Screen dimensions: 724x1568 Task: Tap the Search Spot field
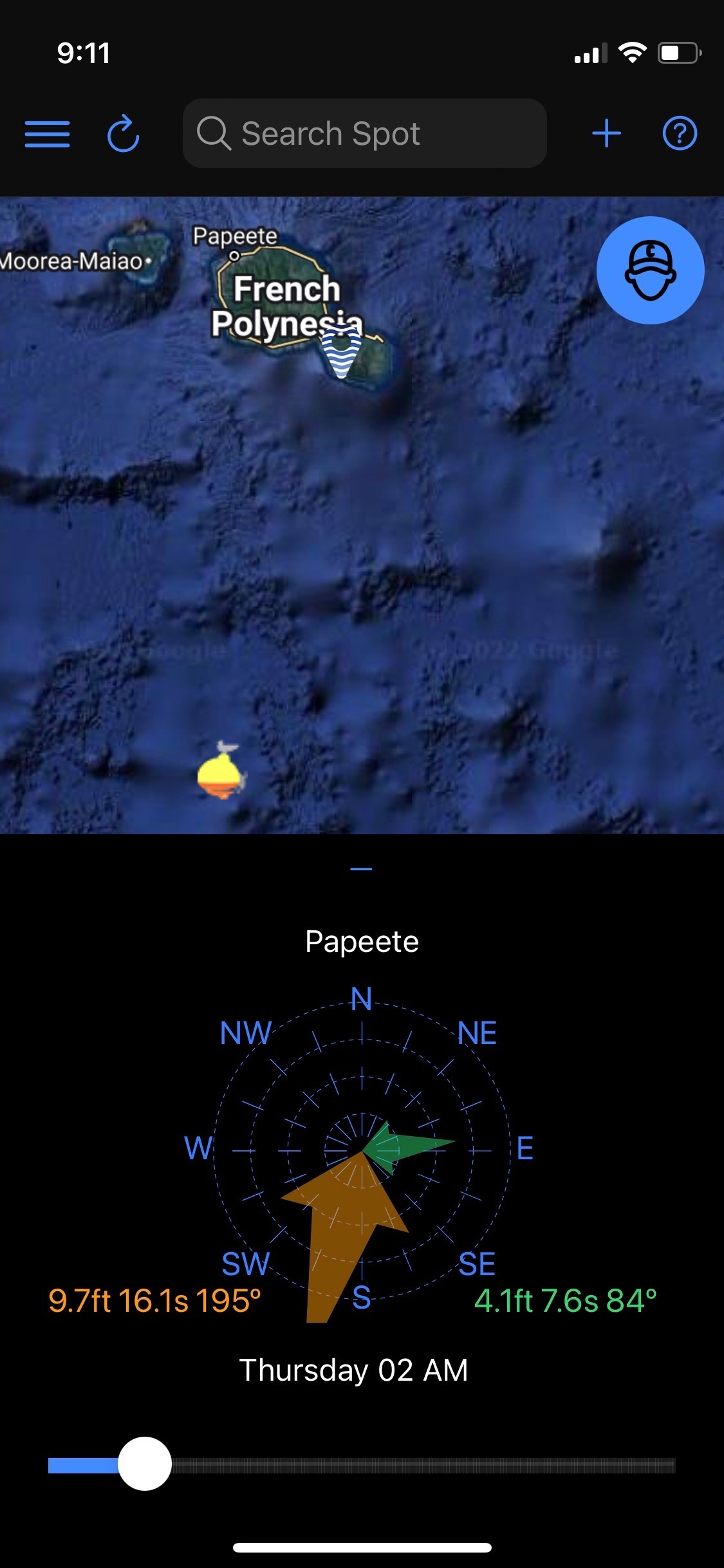(x=365, y=133)
